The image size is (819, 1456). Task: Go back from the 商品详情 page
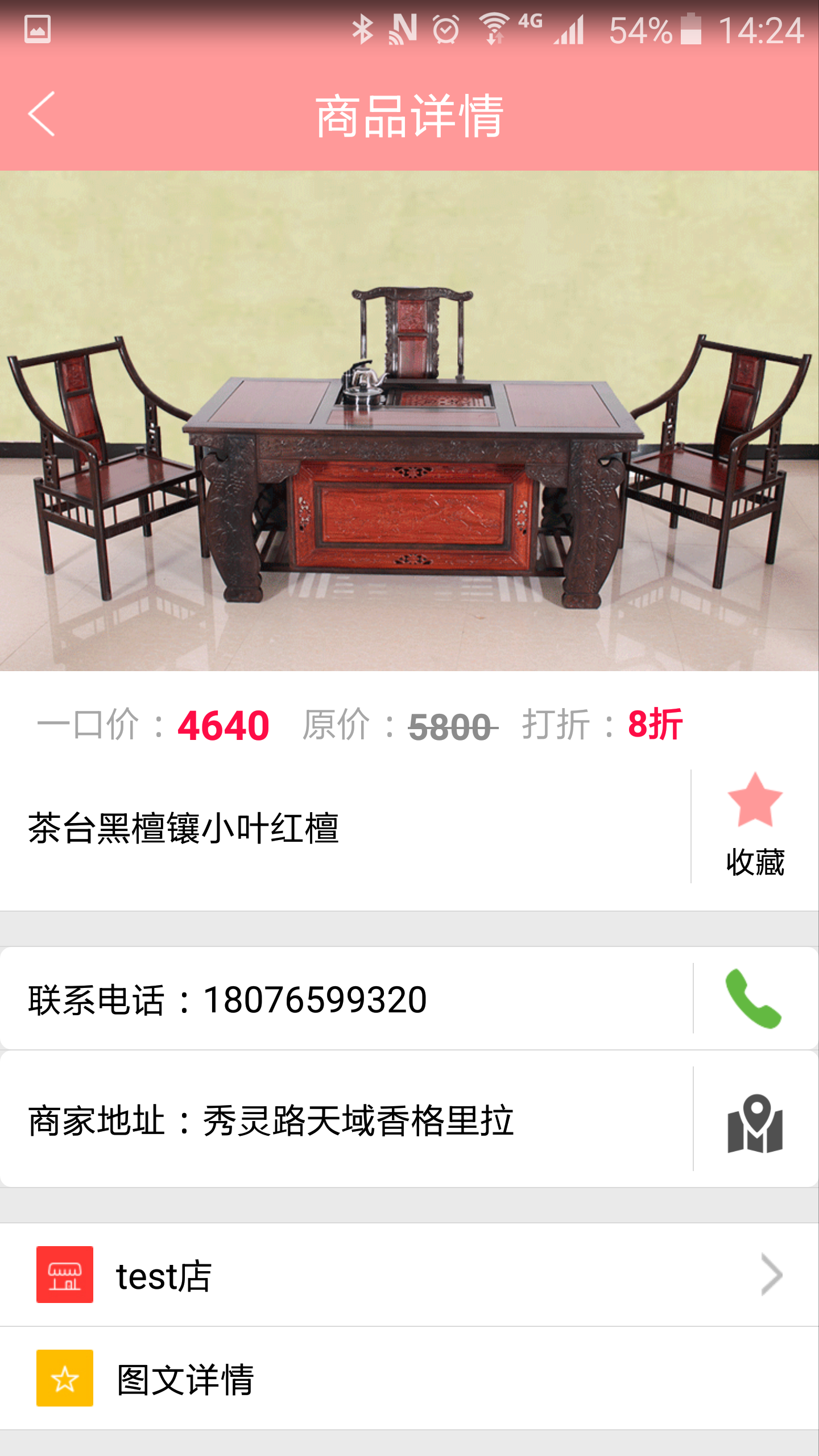point(42,114)
